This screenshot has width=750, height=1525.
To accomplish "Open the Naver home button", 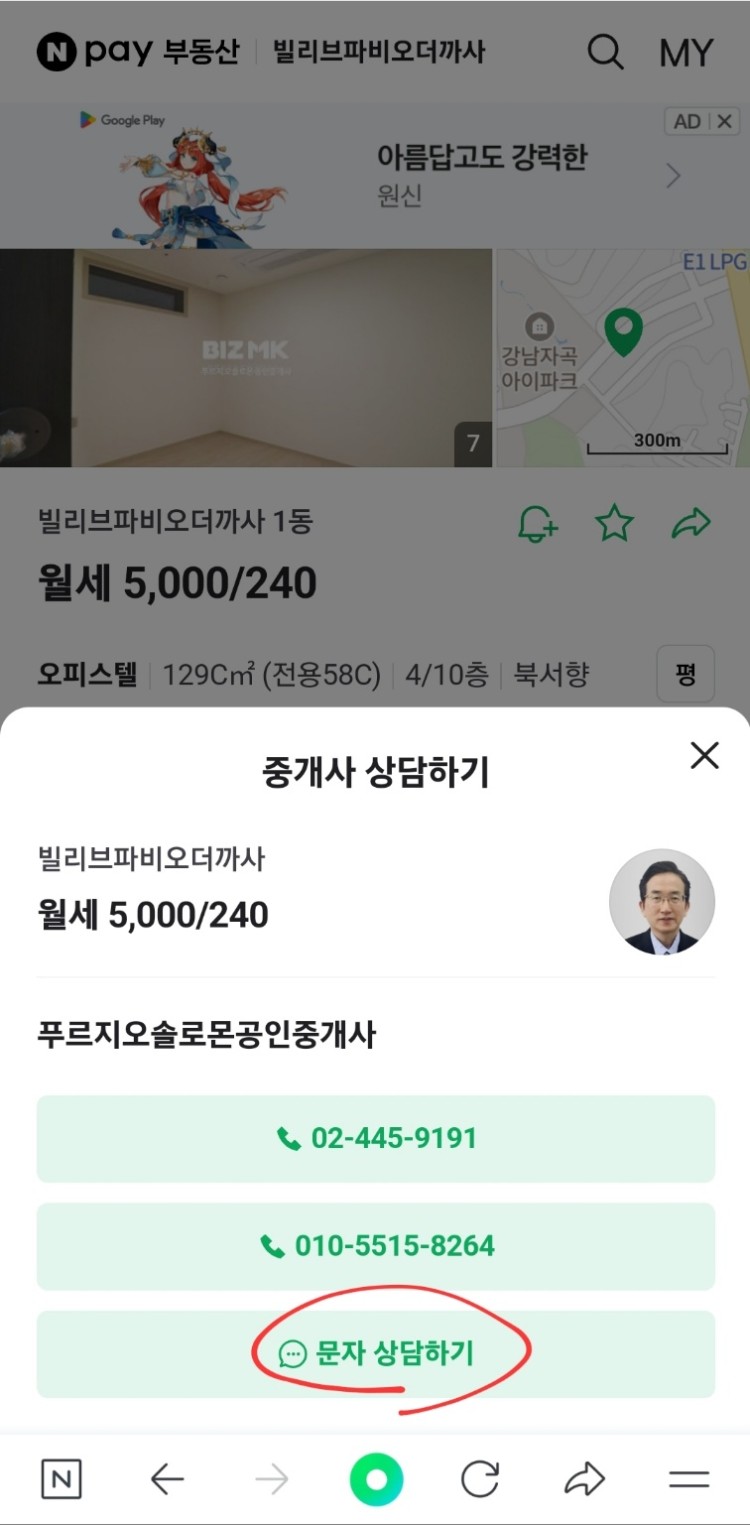I will point(61,1479).
